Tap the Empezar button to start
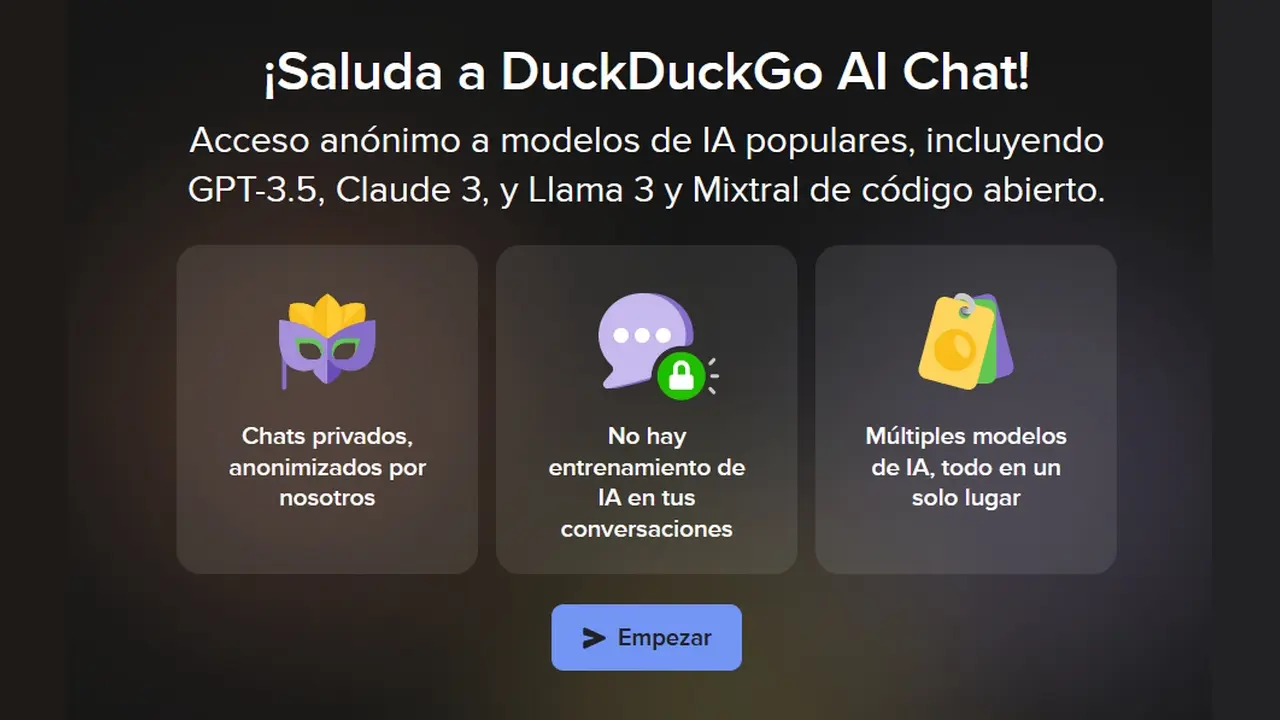 pyautogui.click(x=646, y=637)
